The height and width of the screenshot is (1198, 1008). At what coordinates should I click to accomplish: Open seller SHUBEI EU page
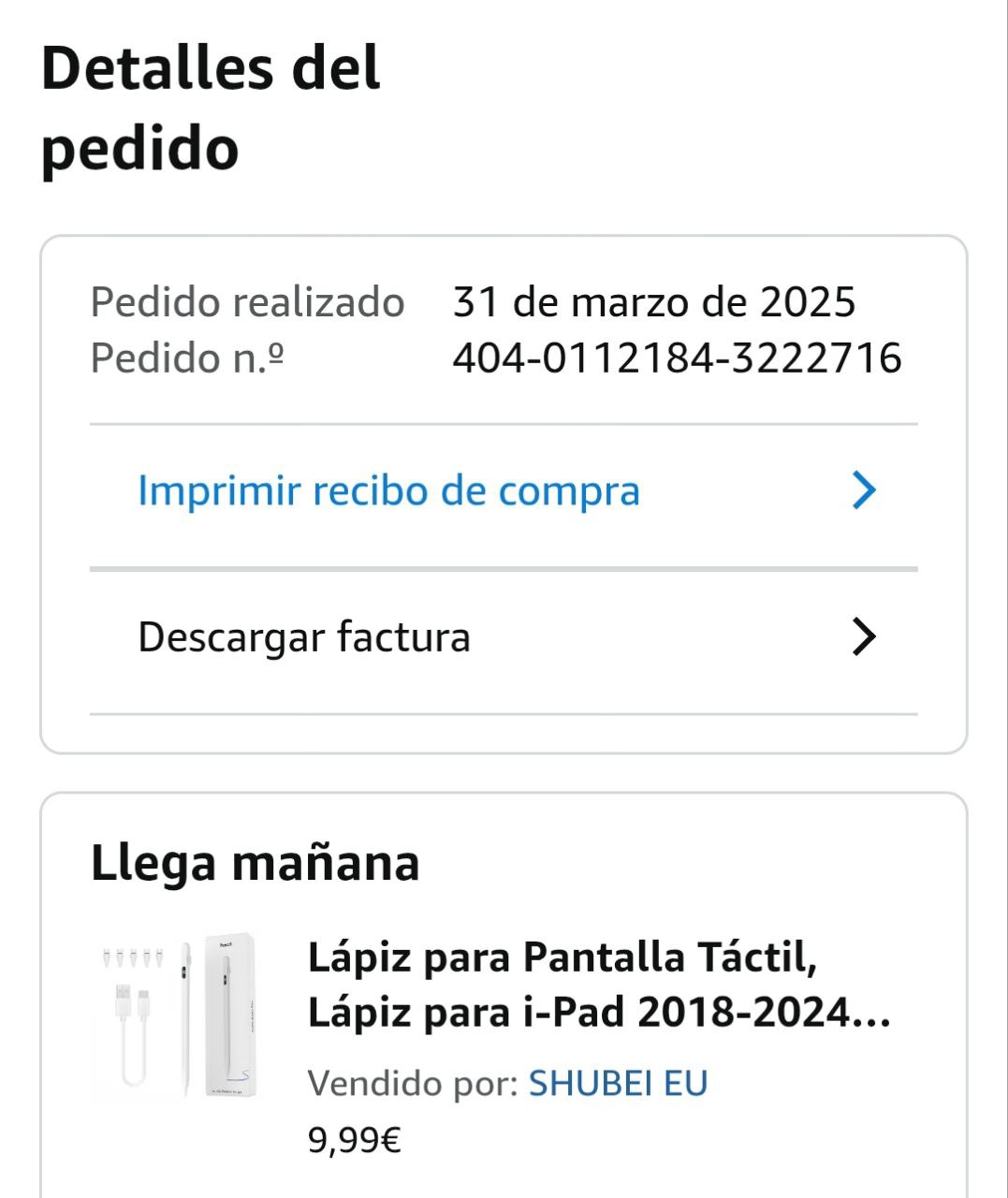[x=618, y=1083]
